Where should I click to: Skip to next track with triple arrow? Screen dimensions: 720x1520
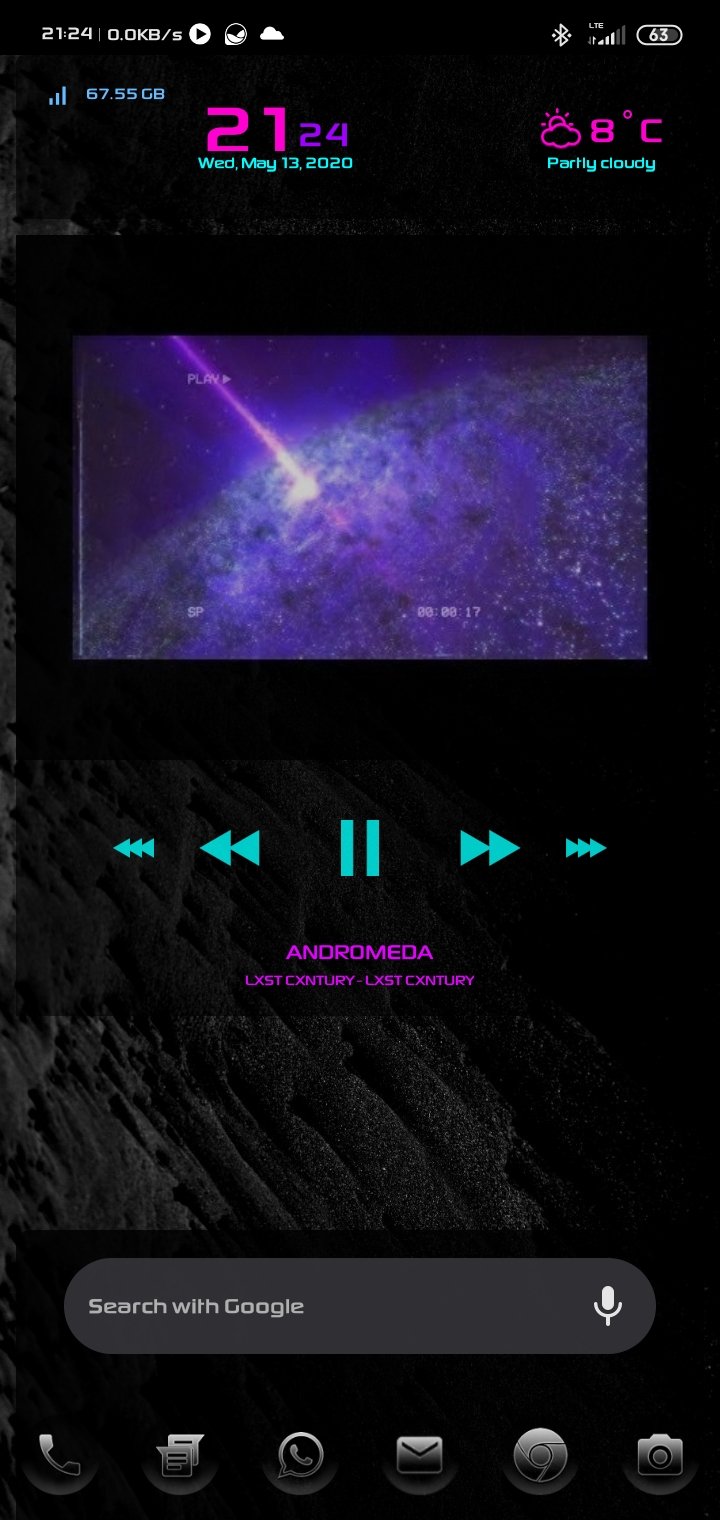pyautogui.click(x=586, y=848)
